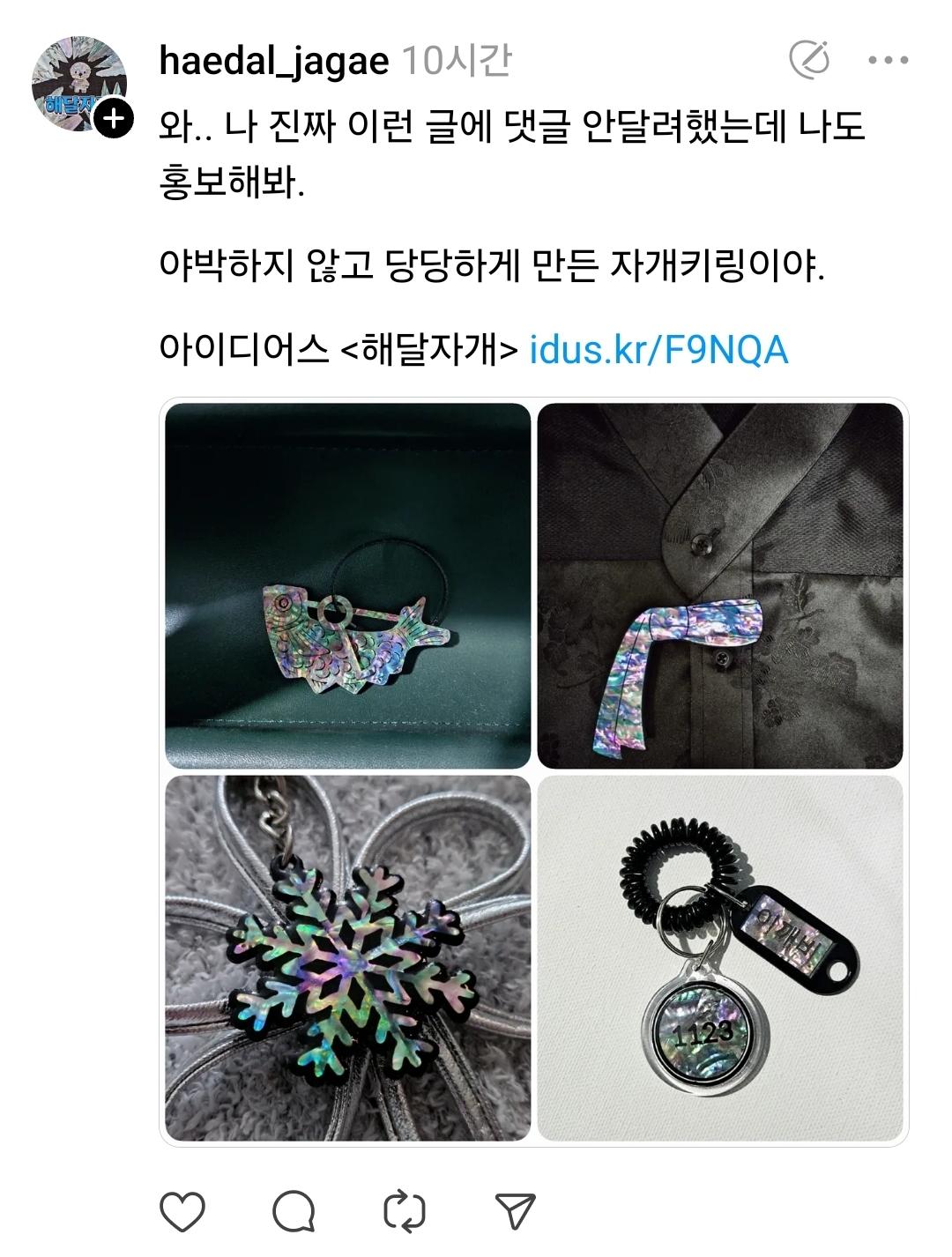Share the post via paper plane icon
The height and width of the screenshot is (1257, 952).
pos(516,1211)
